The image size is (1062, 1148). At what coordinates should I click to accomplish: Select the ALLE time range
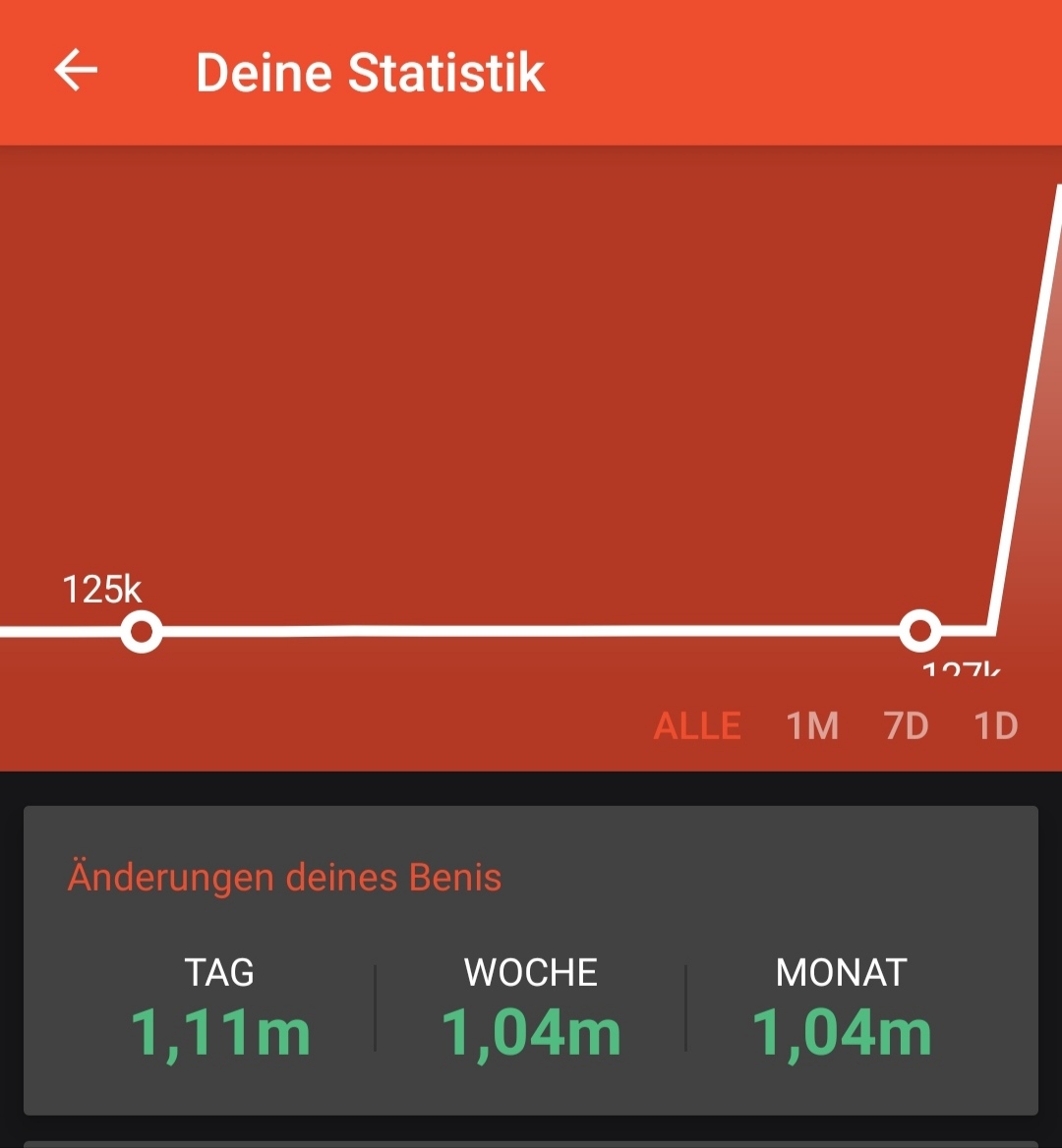tap(697, 726)
